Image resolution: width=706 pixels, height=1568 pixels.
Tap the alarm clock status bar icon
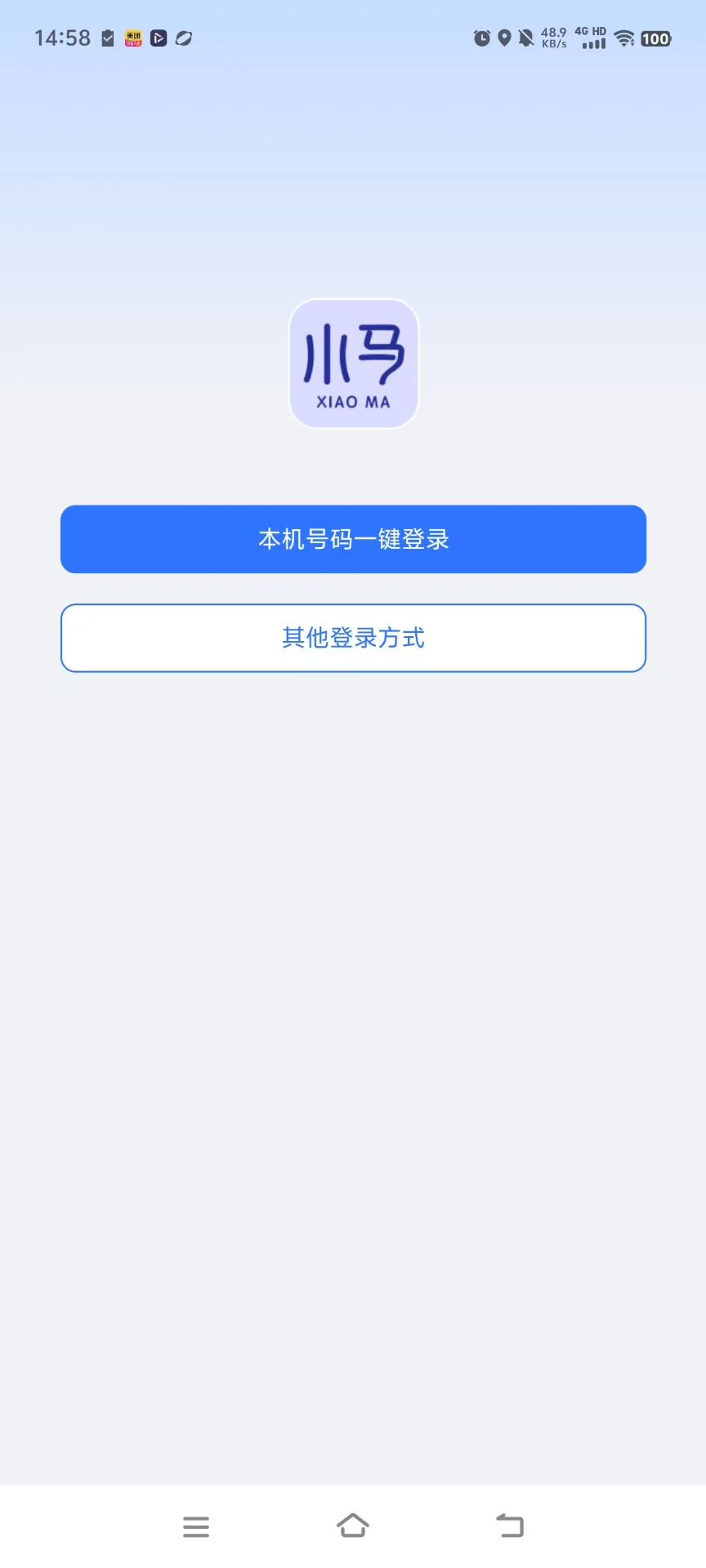[480, 38]
